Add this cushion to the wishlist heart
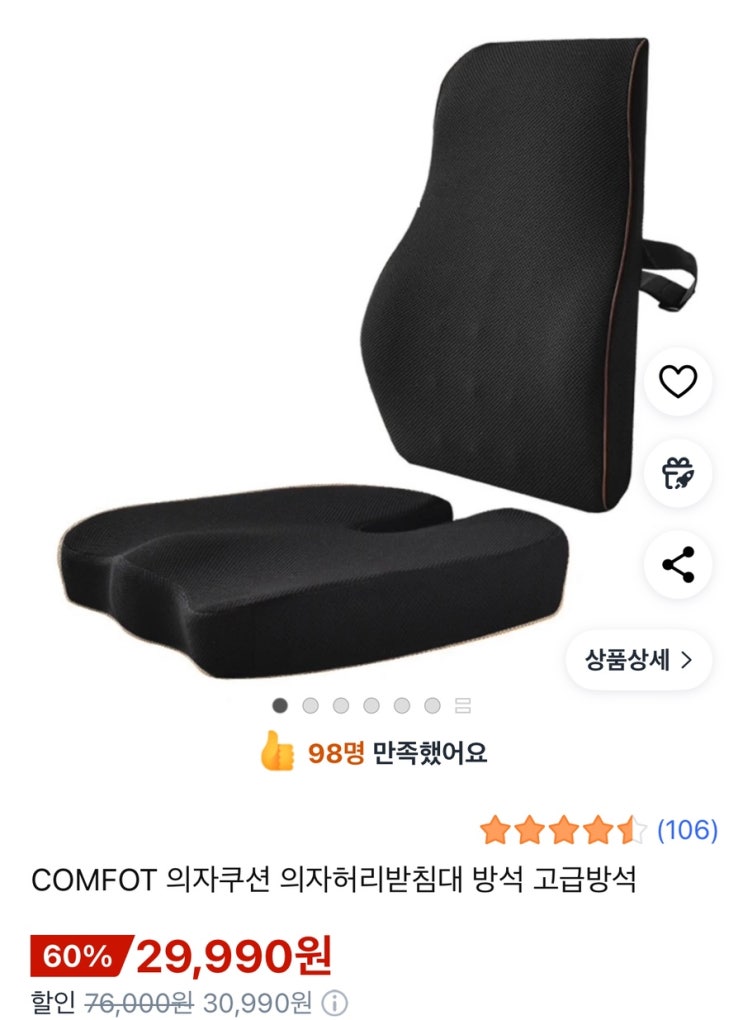 coord(678,381)
